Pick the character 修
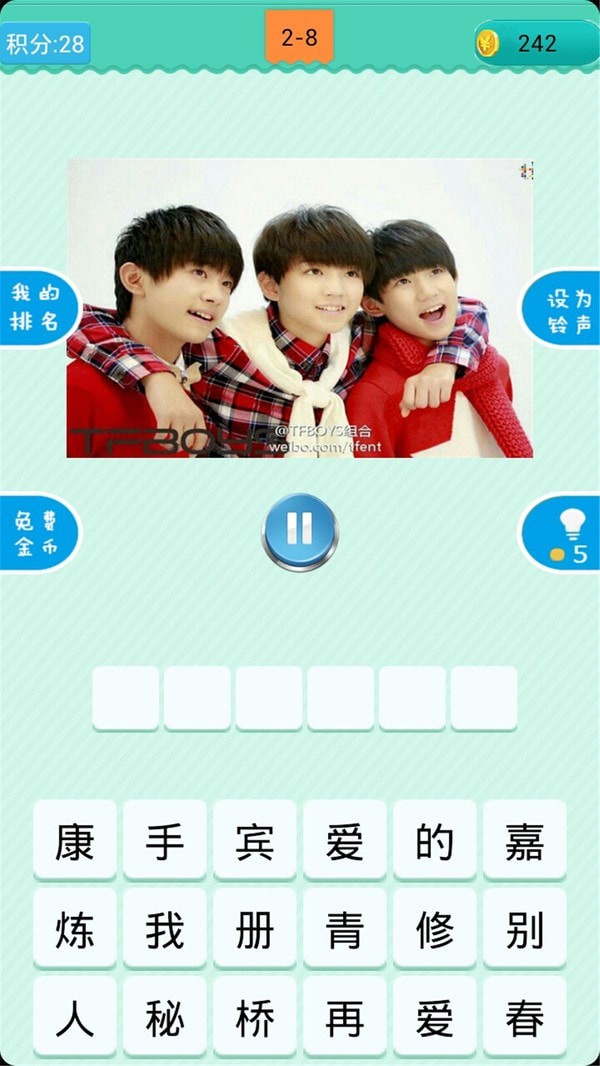600x1066 pixels. tap(435, 930)
